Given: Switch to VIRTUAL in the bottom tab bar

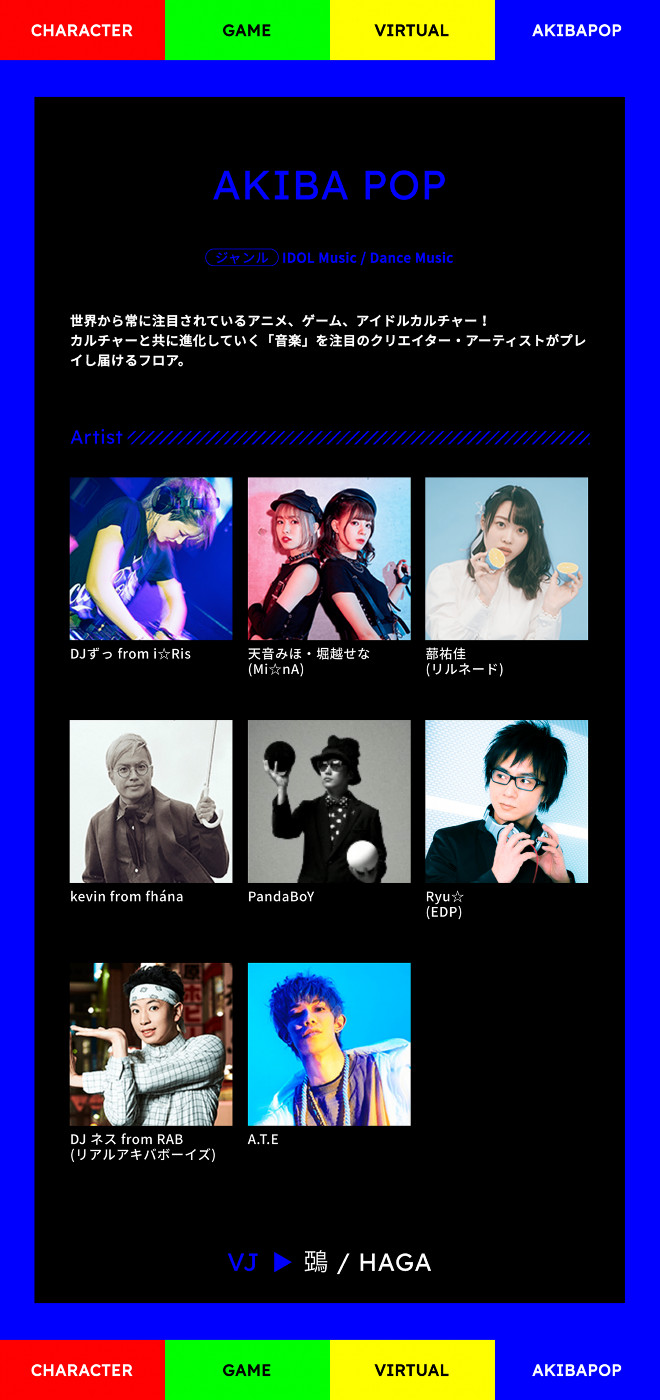Looking at the screenshot, I should pyautogui.click(x=412, y=1370).
